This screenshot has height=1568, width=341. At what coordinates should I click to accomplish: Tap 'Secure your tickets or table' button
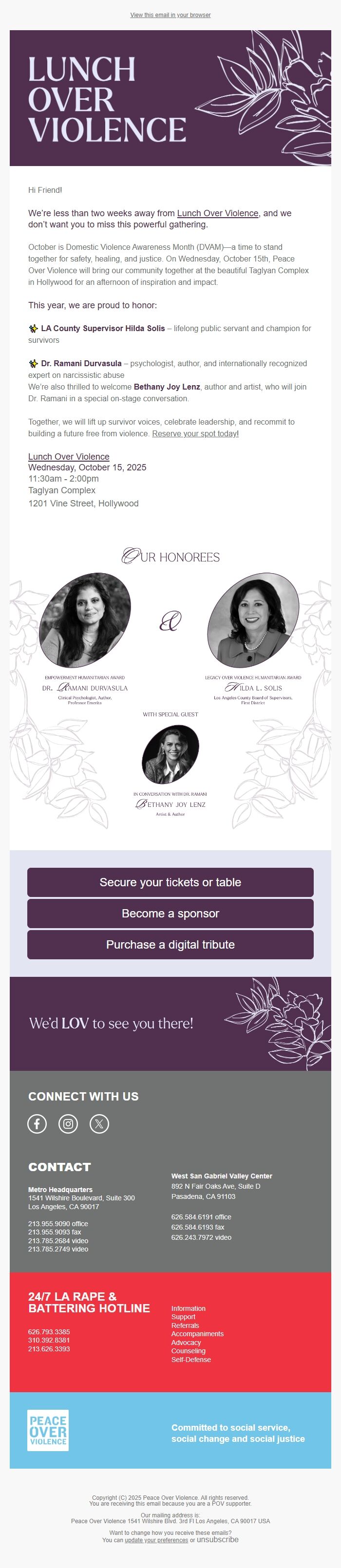(x=170, y=882)
